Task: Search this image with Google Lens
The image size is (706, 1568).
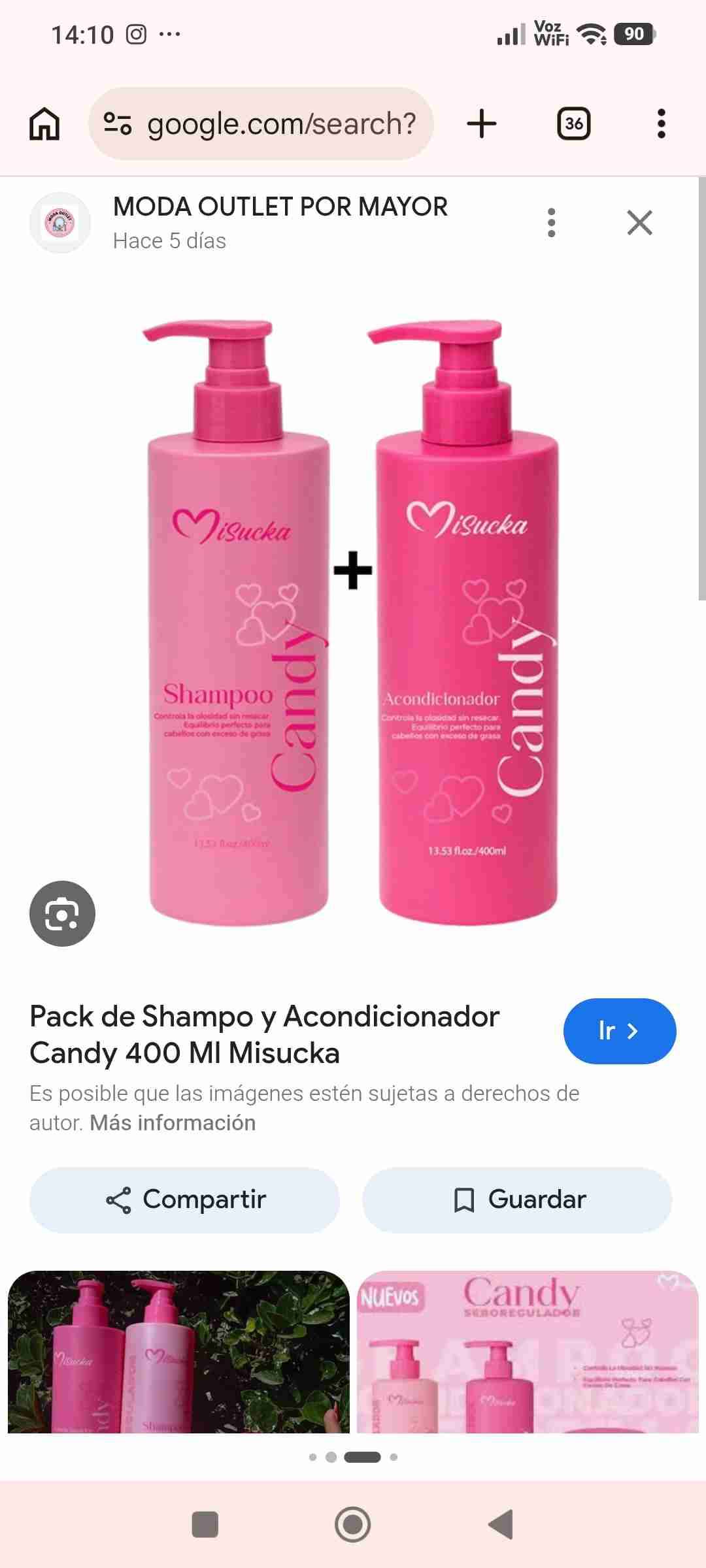Action: tap(62, 913)
